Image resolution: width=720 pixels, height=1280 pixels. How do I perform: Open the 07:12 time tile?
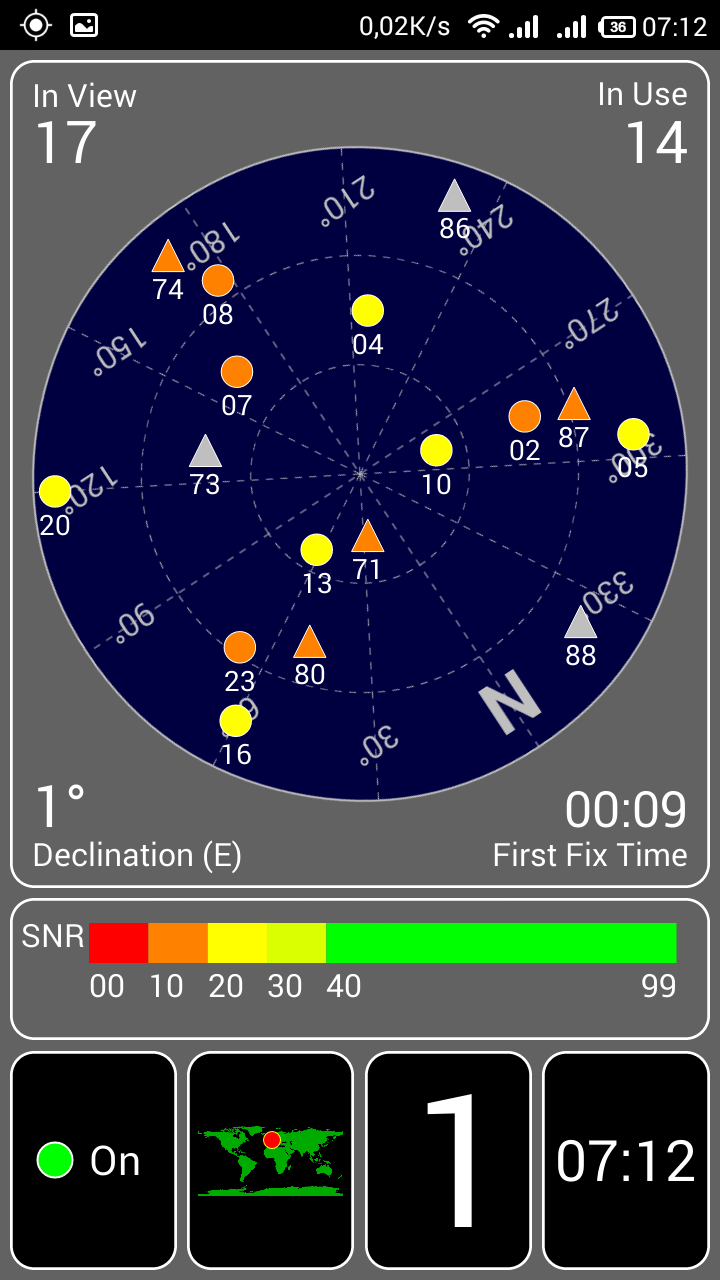click(x=626, y=1160)
